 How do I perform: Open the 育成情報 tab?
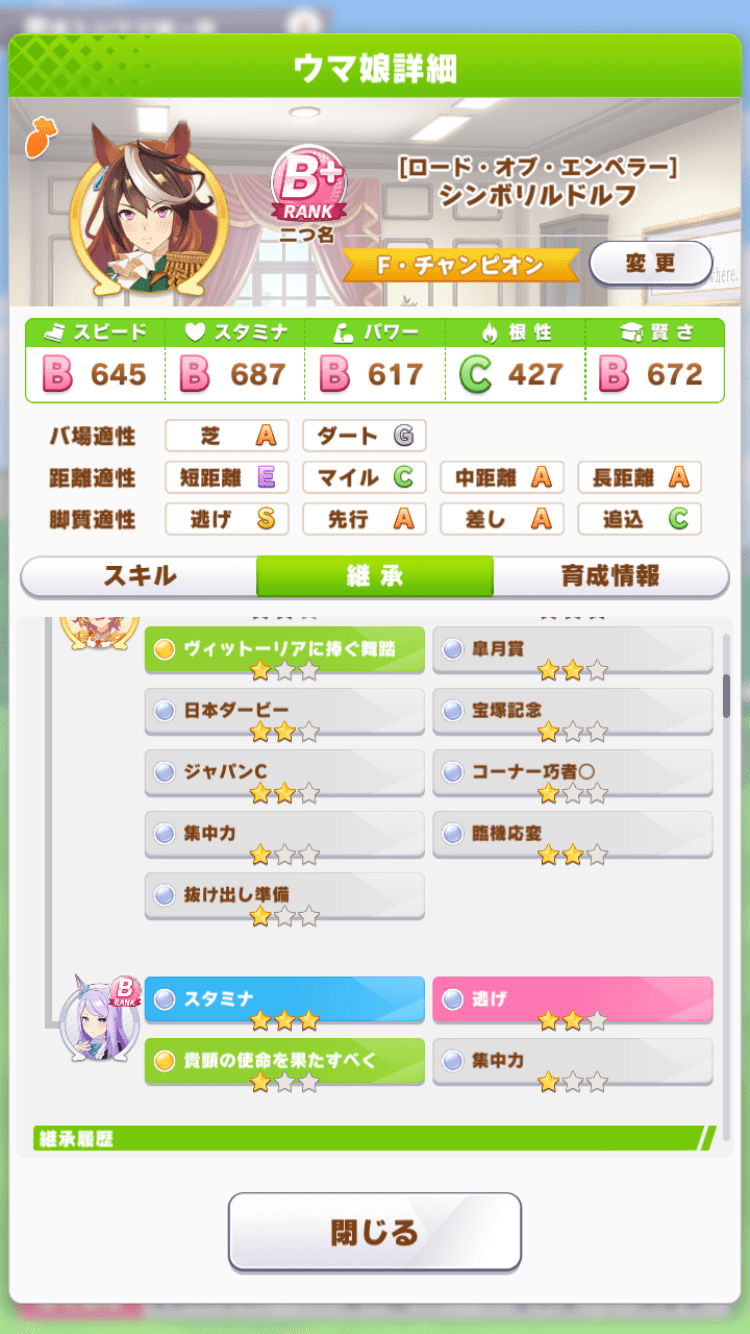coord(611,577)
